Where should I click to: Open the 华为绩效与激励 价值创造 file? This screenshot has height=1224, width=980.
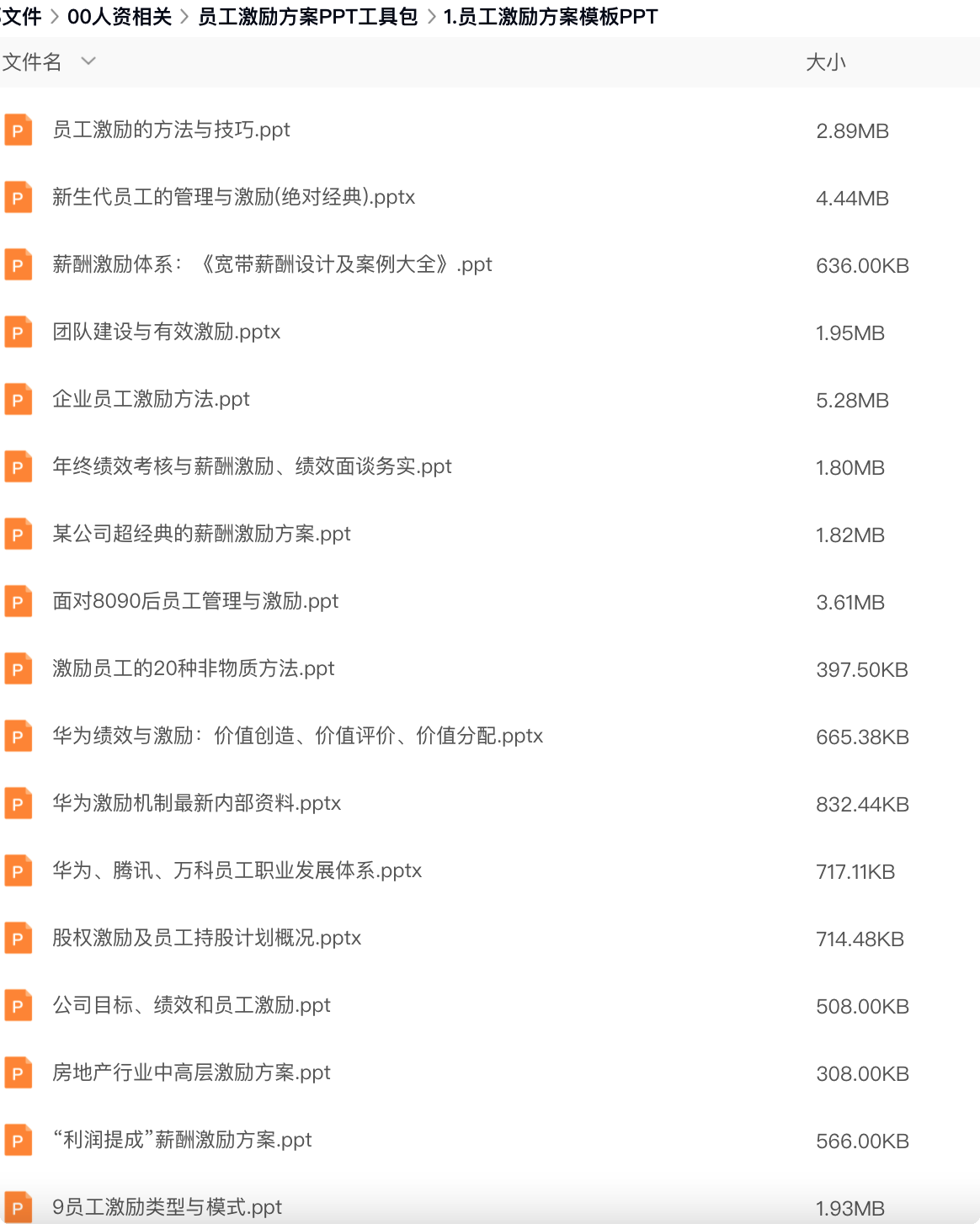click(x=297, y=736)
